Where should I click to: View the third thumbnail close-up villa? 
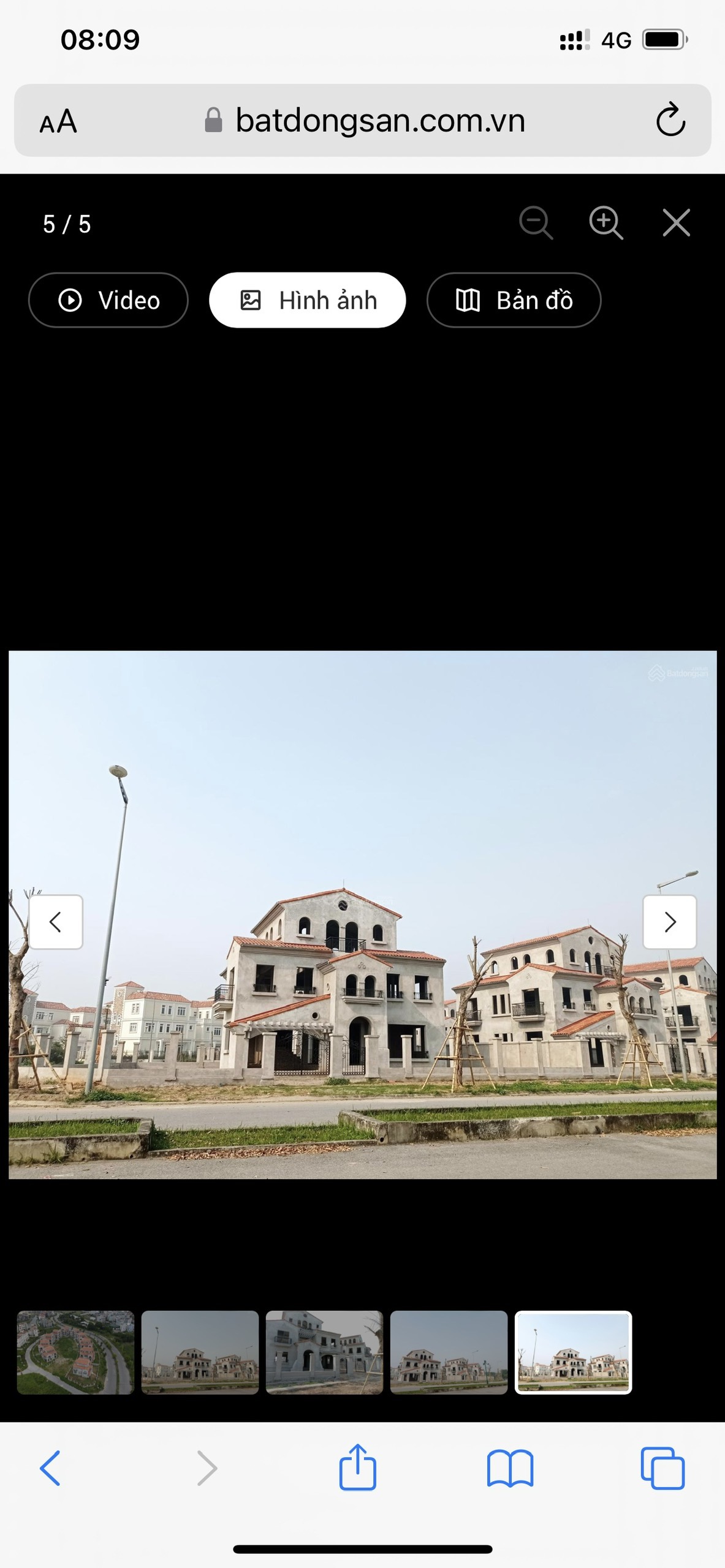(x=324, y=1352)
